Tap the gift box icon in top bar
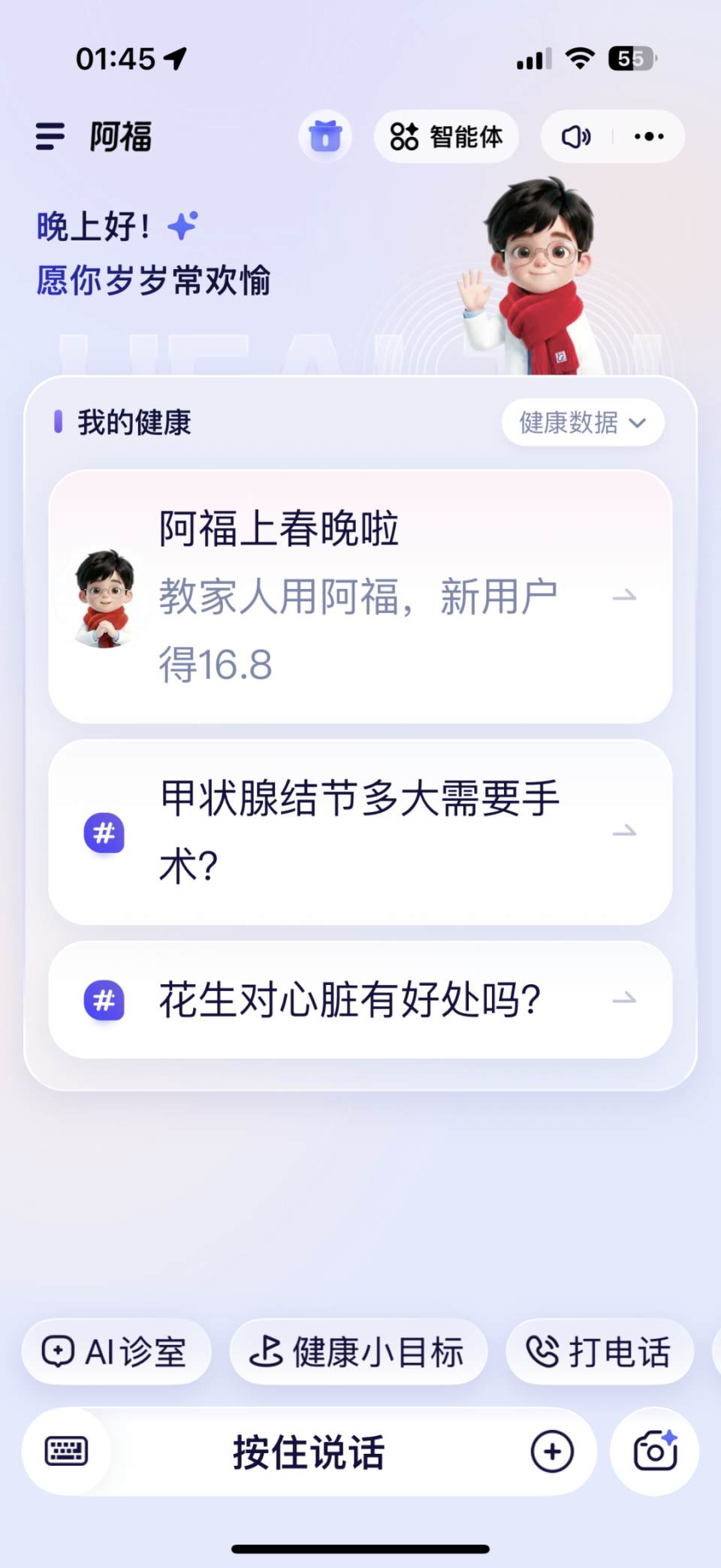Image resolution: width=721 pixels, height=1568 pixels. [x=324, y=136]
